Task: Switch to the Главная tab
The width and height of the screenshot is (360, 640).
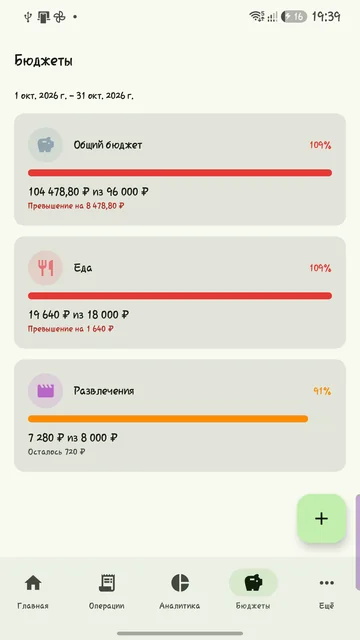Action: (33, 591)
